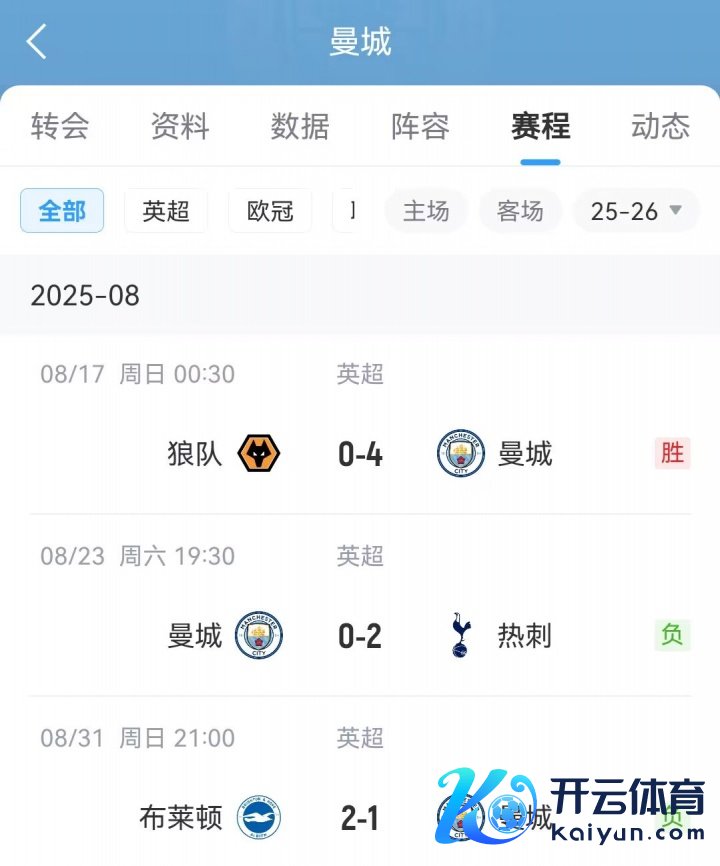
Task: Switch to the 转会 tab
Action: 60,126
